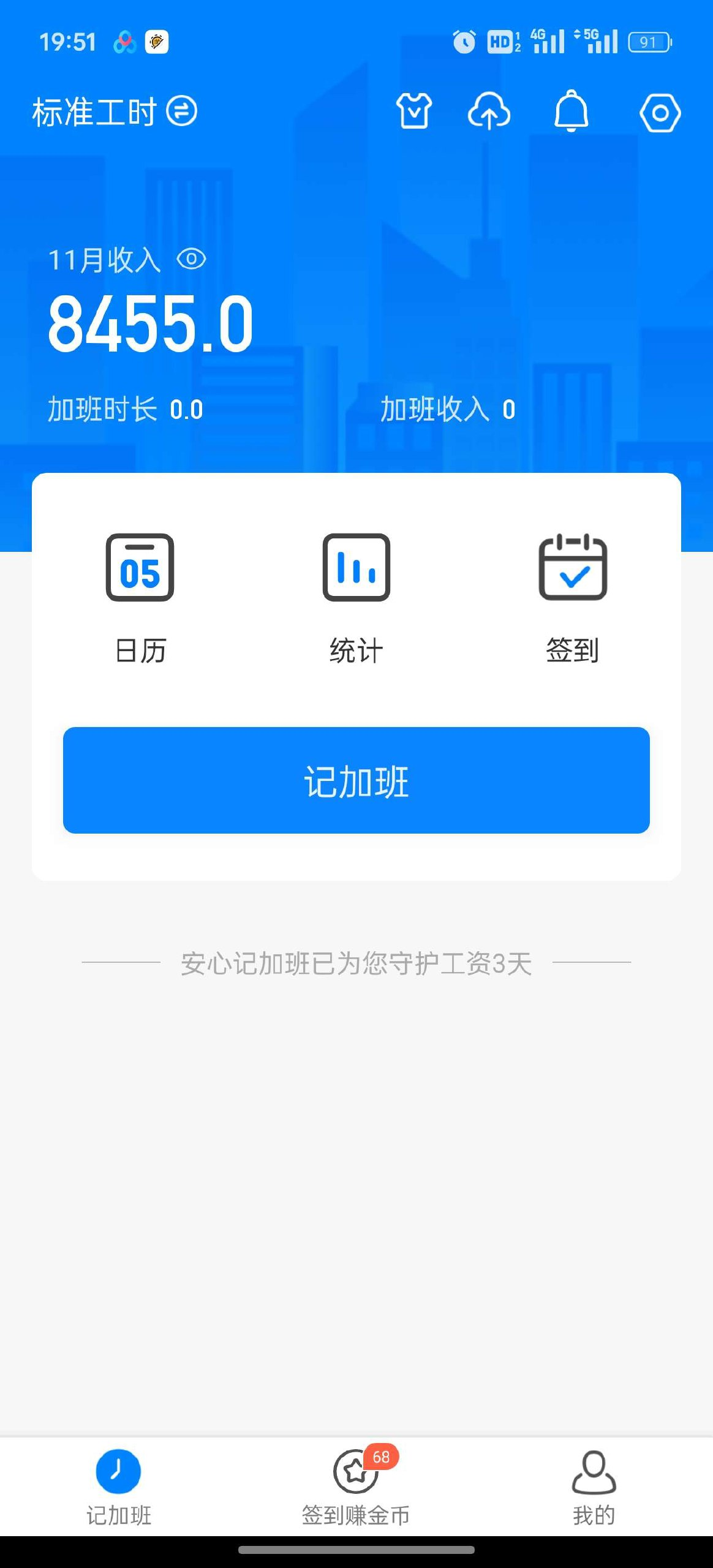Viewport: 713px width, 1568px height.
Task: Tap the 安心记加班已为您守护工资3天 text
Action: point(356,965)
